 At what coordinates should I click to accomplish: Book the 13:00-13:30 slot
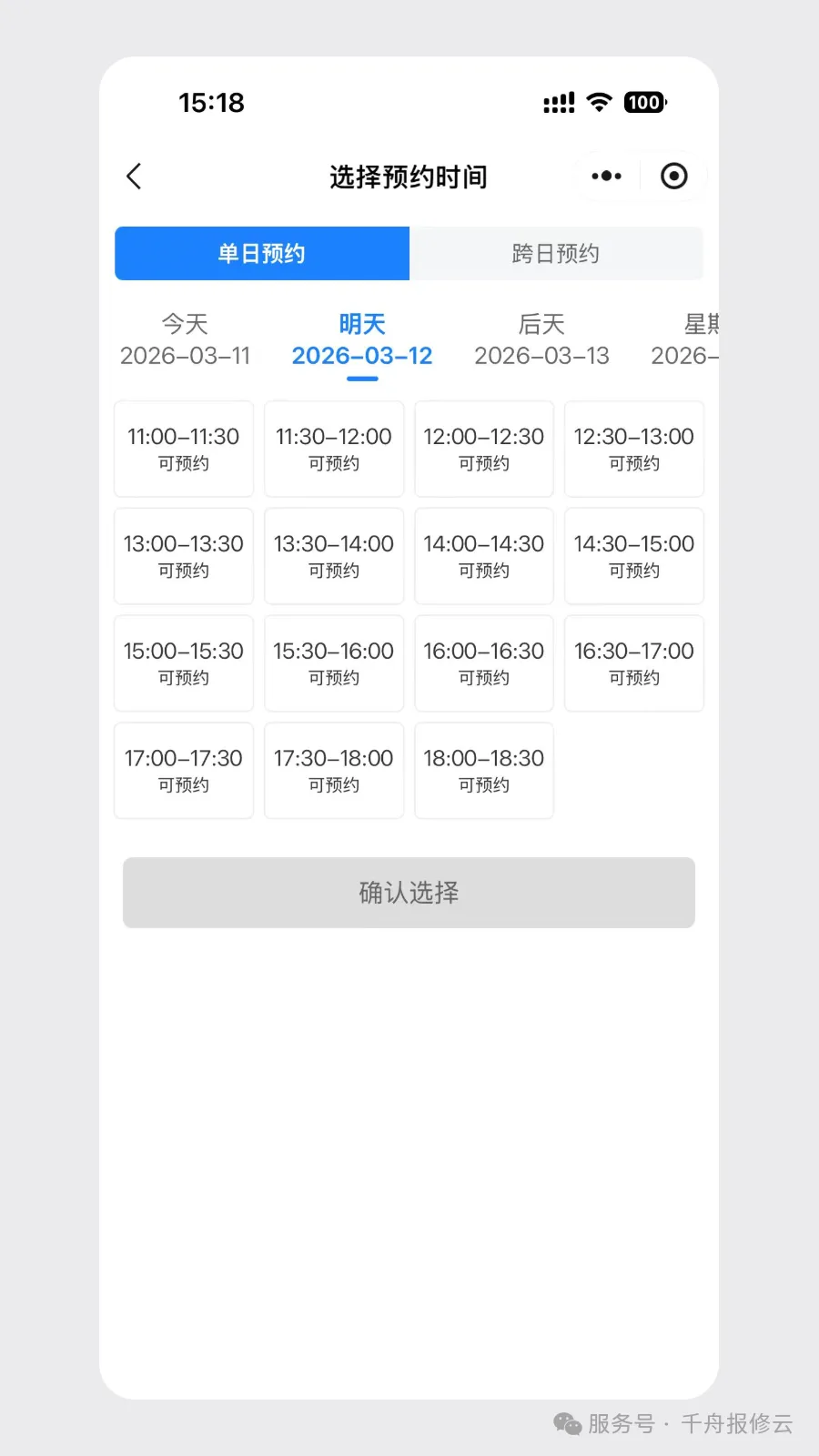tap(184, 556)
